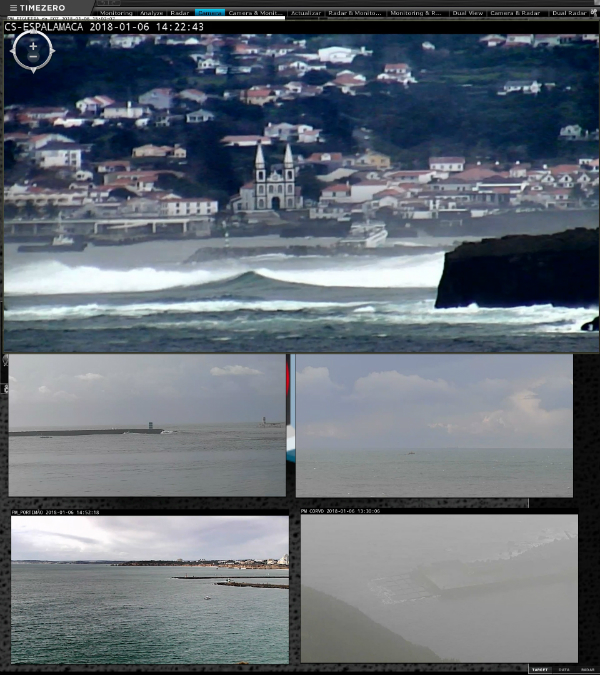Switch to the bottom Radar panel tab
The height and width of the screenshot is (675, 600).
(587, 669)
